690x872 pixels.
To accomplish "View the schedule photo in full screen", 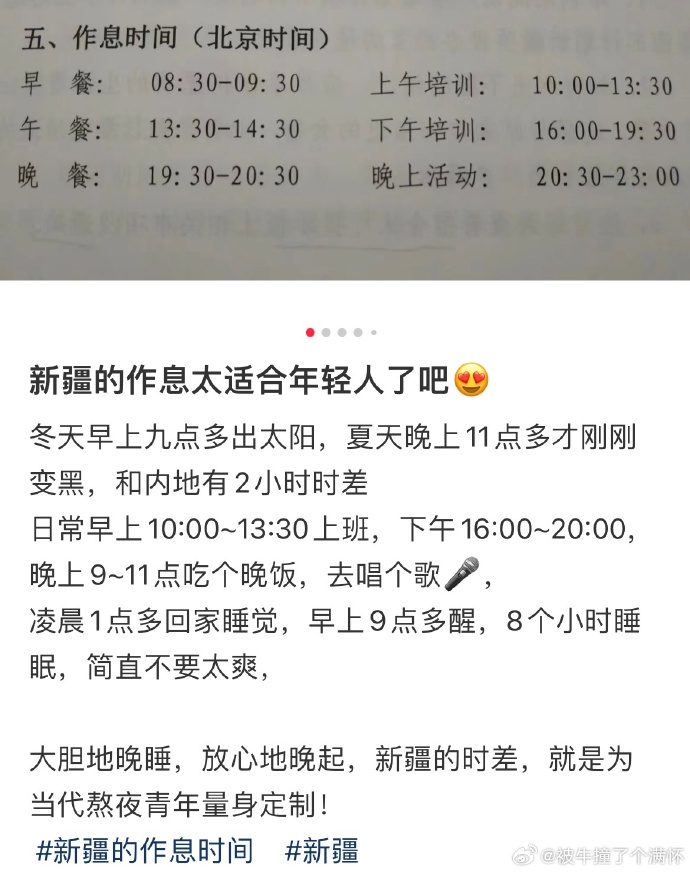I will click(x=345, y=140).
